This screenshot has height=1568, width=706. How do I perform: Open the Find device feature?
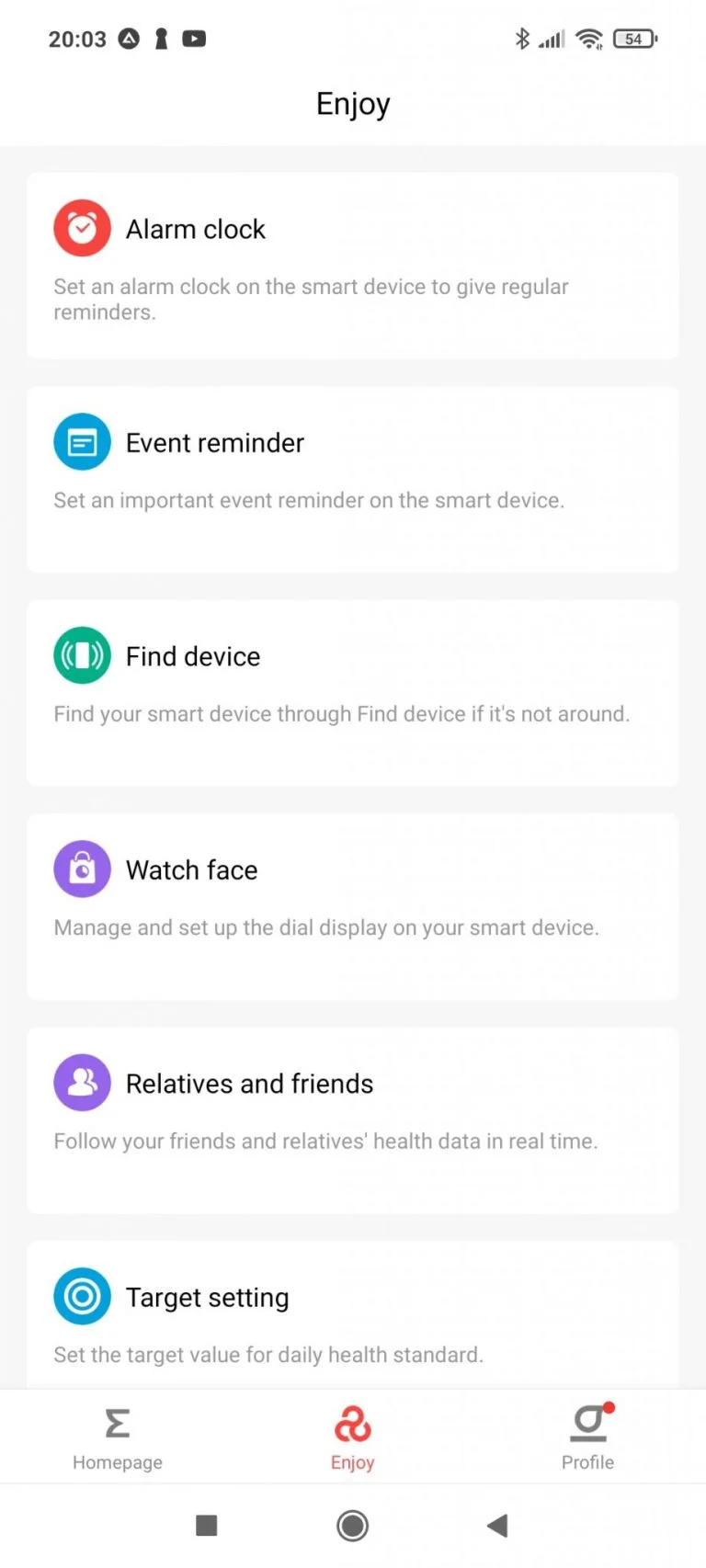point(353,692)
